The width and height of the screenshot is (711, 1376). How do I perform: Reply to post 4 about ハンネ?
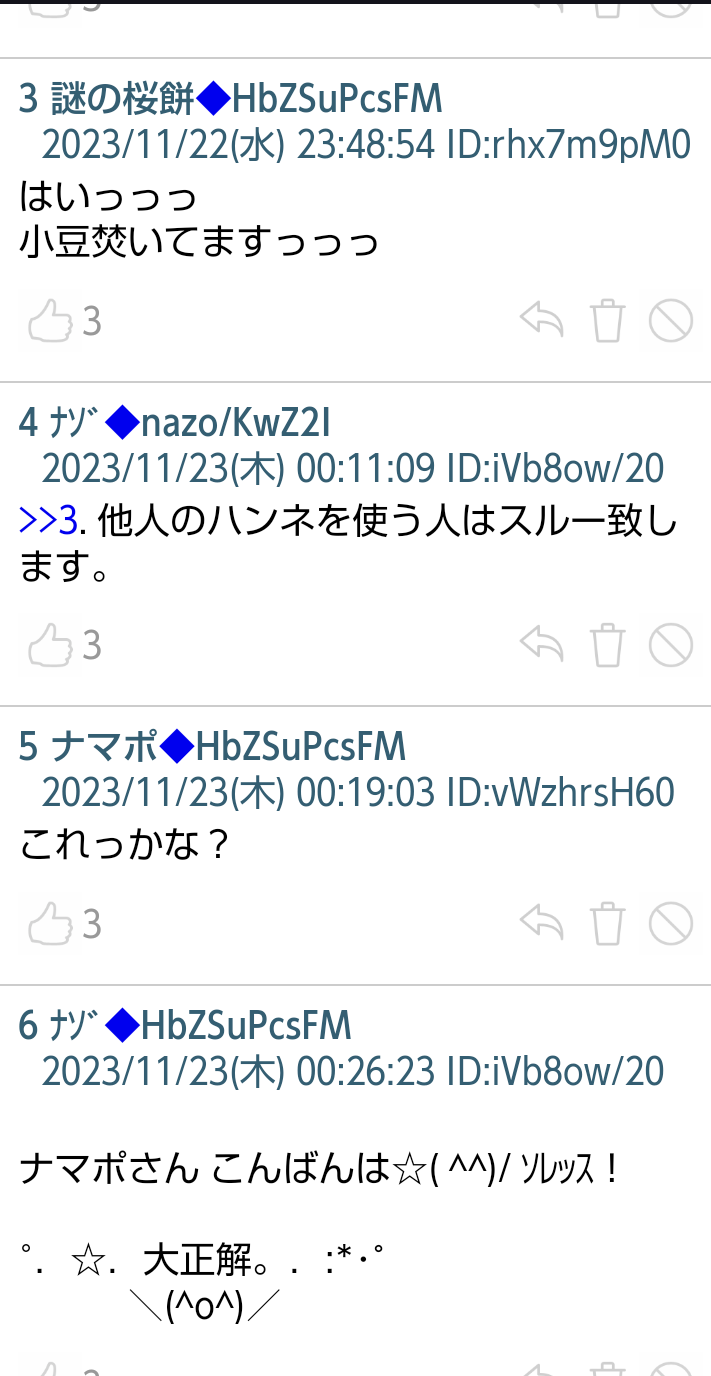[x=542, y=646]
